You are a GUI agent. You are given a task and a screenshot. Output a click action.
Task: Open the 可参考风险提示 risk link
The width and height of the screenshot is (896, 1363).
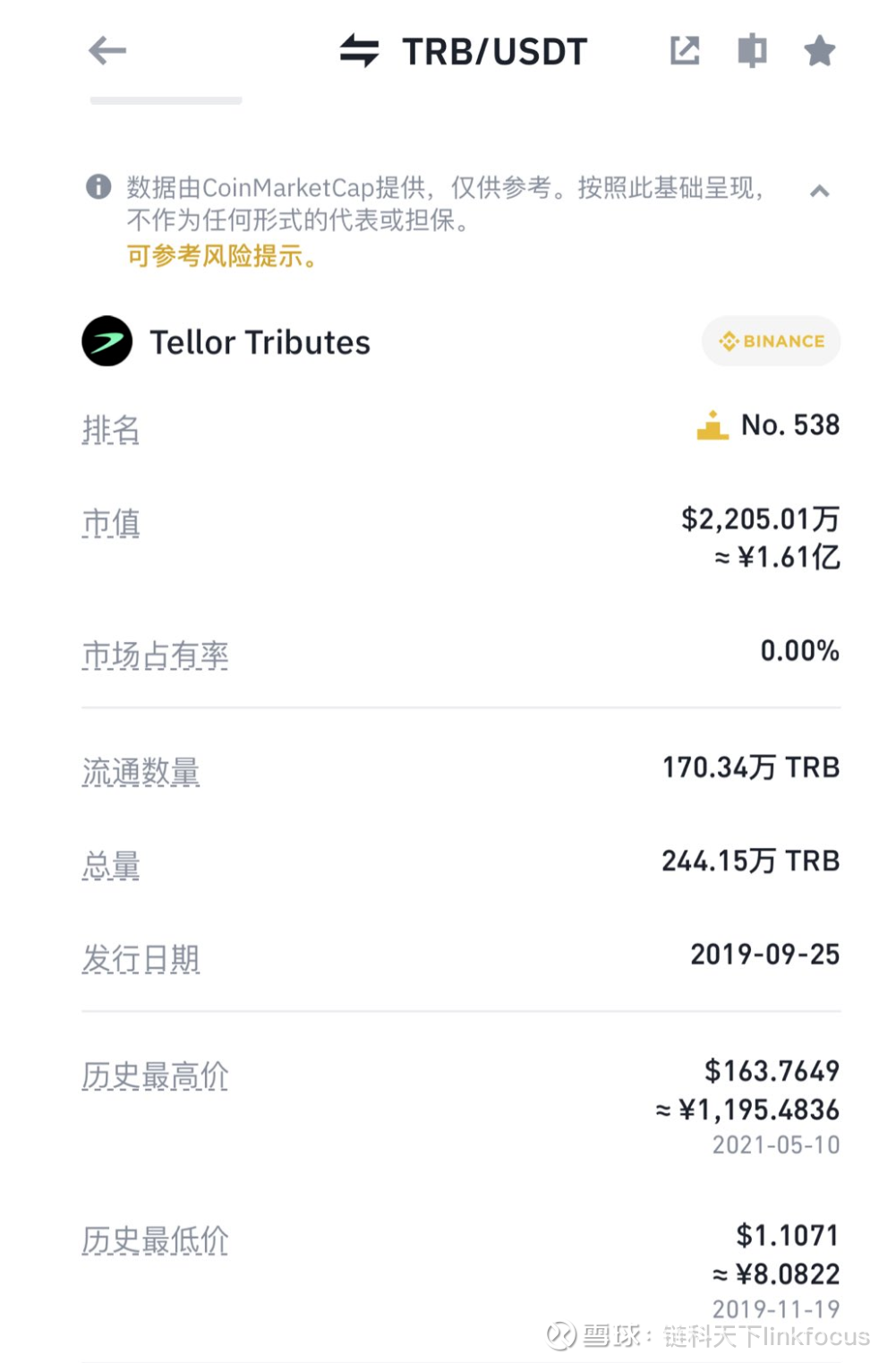tap(220, 257)
